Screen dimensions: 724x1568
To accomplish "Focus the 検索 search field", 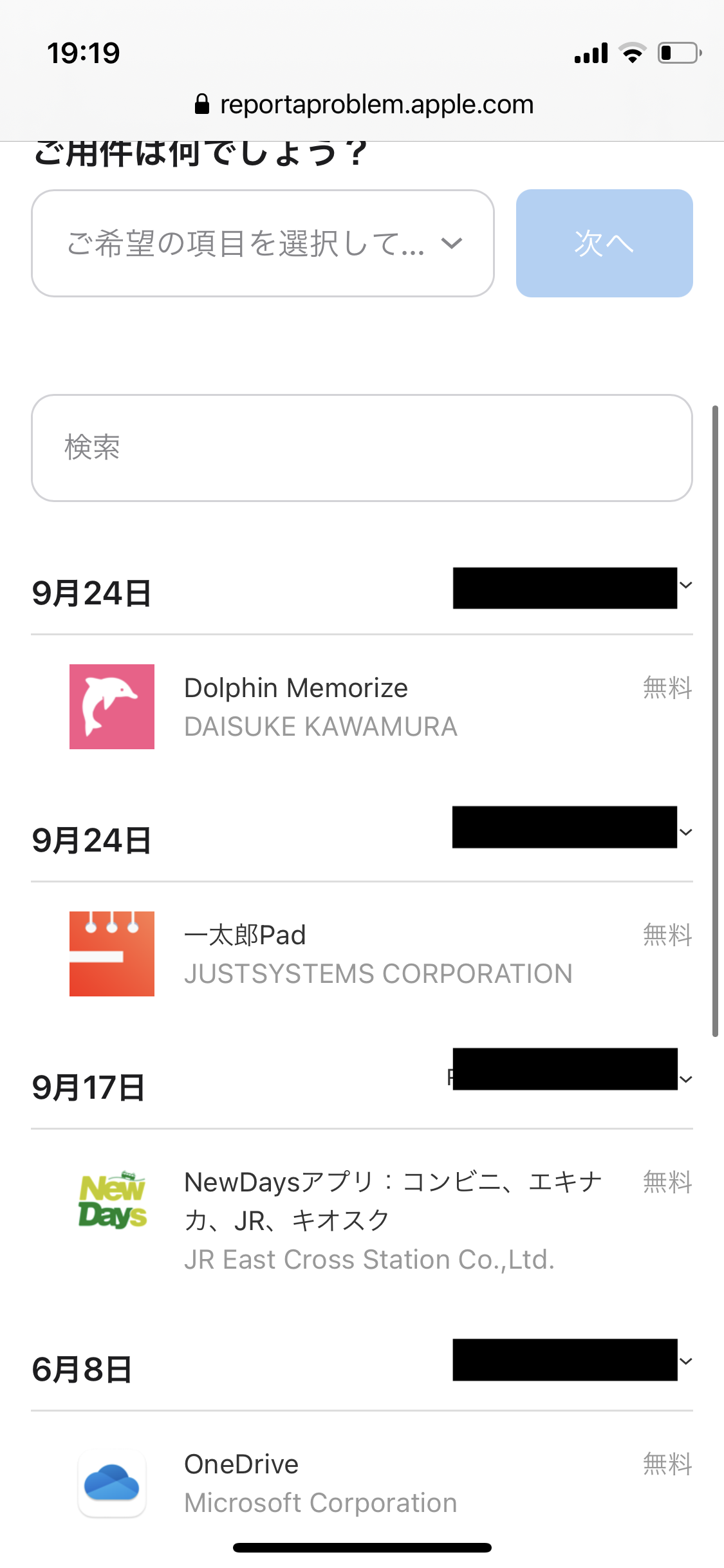I will 362,448.
